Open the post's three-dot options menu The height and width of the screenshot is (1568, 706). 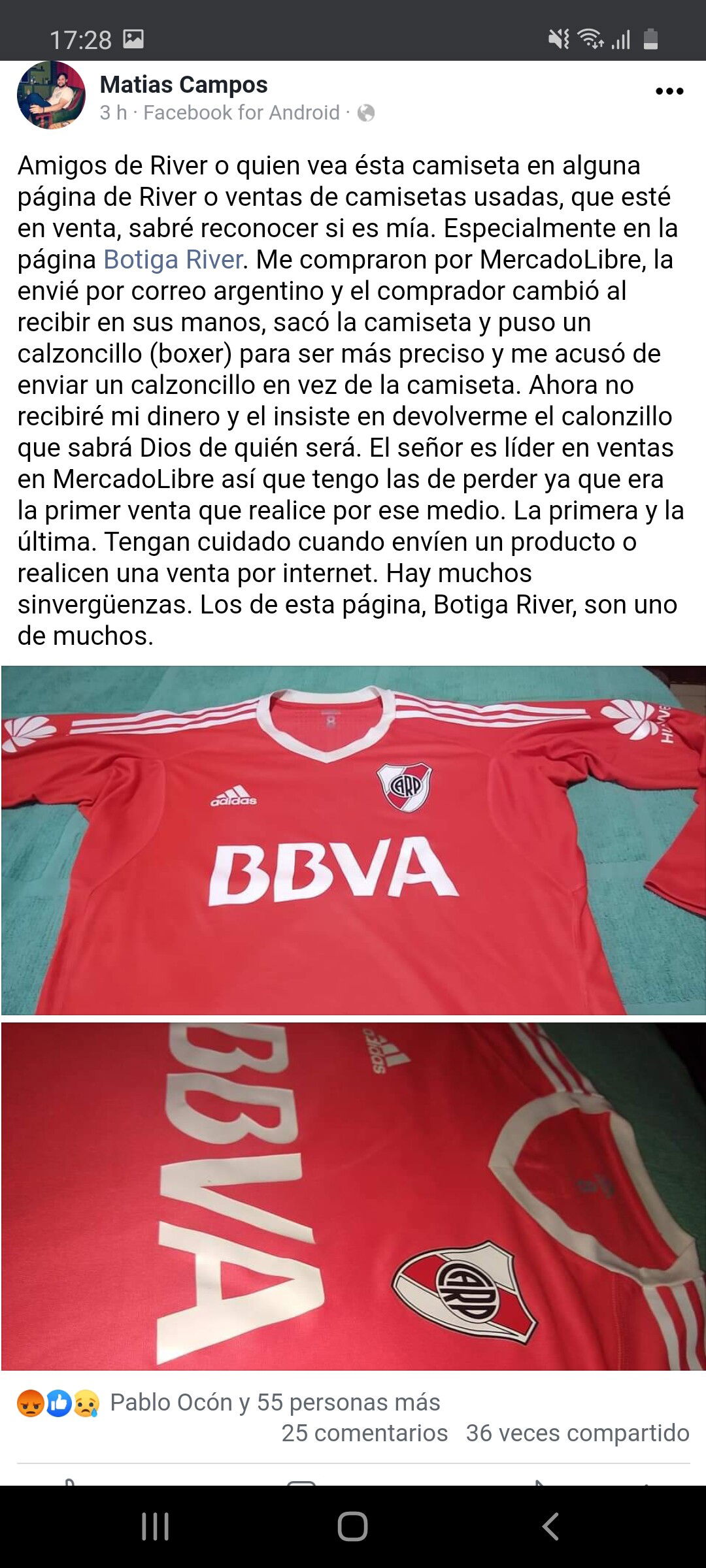(669, 91)
